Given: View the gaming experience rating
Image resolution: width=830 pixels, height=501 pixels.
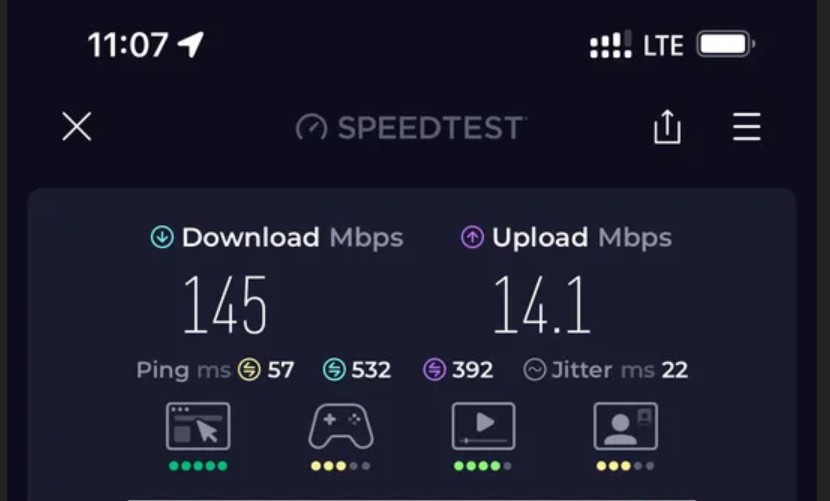Looking at the screenshot, I should [x=340, y=427].
